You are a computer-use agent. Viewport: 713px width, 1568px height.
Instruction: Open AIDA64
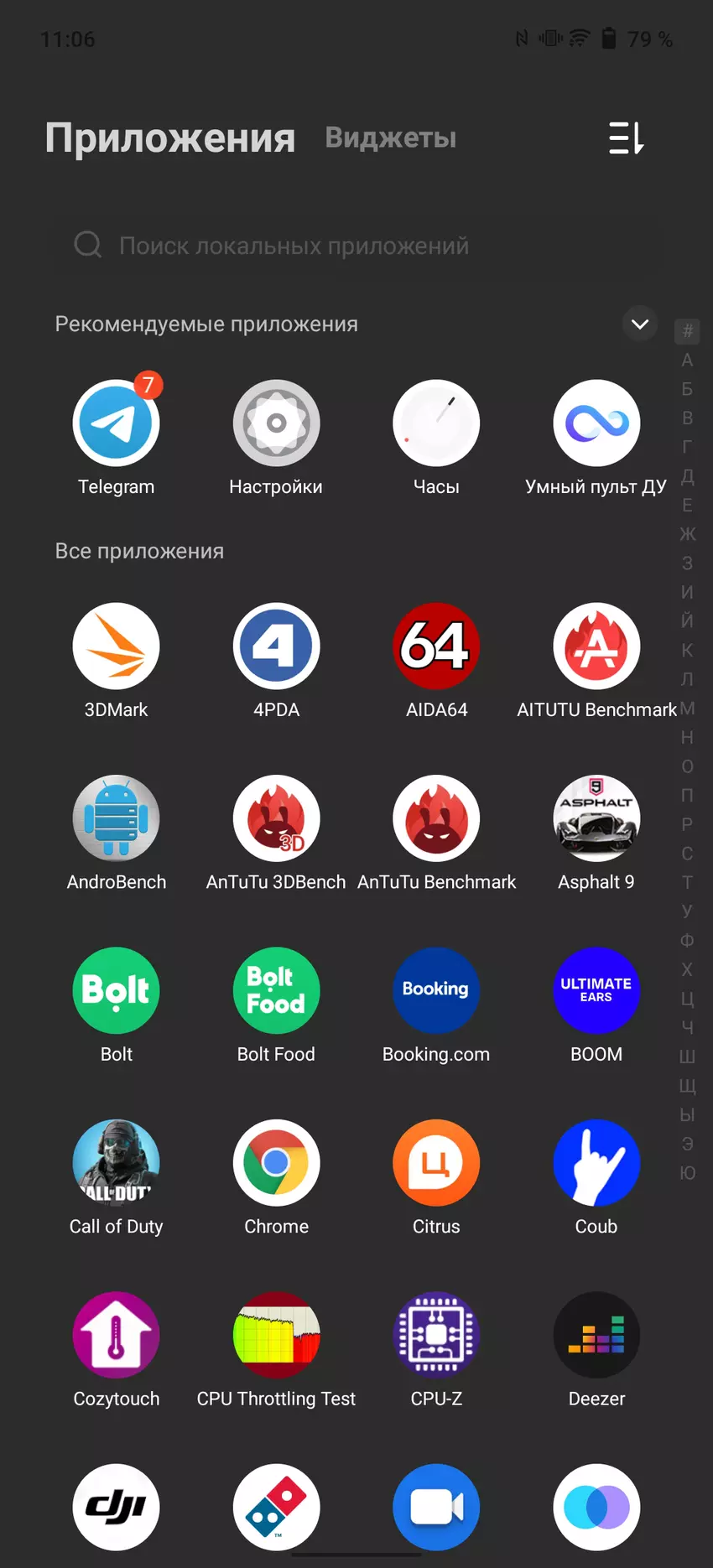point(436,646)
